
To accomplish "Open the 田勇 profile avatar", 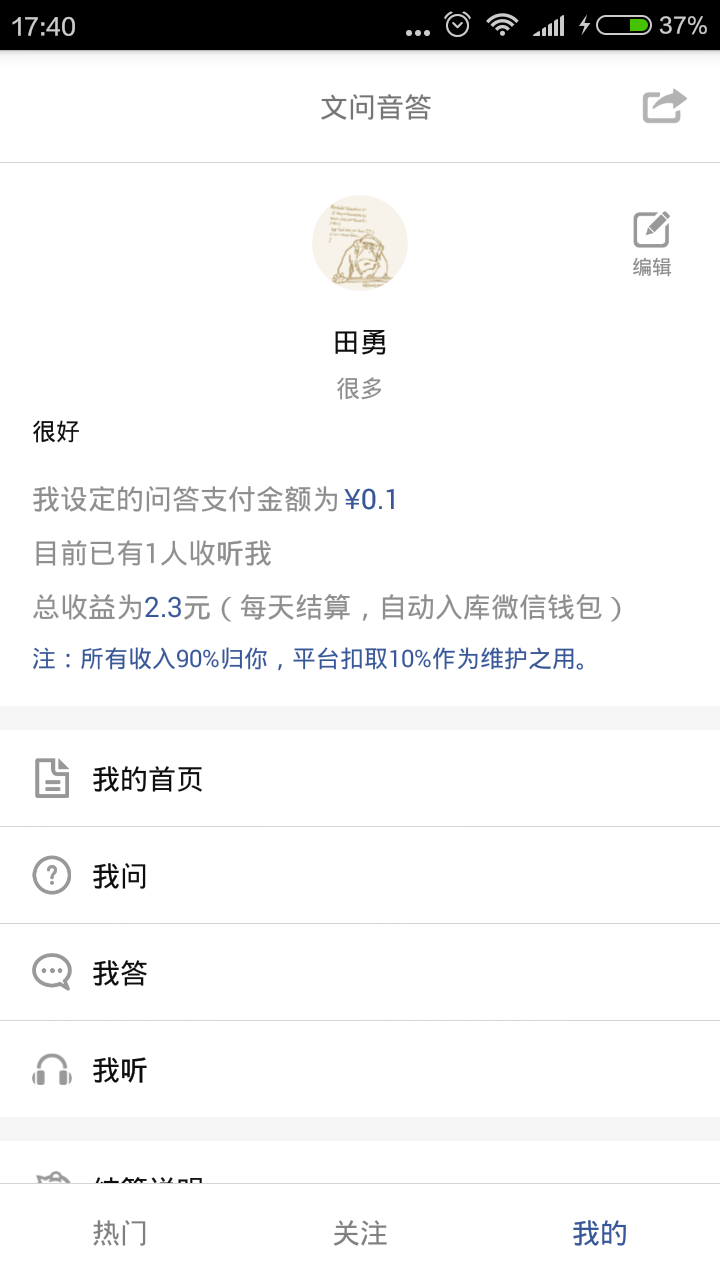I will (360, 243).
